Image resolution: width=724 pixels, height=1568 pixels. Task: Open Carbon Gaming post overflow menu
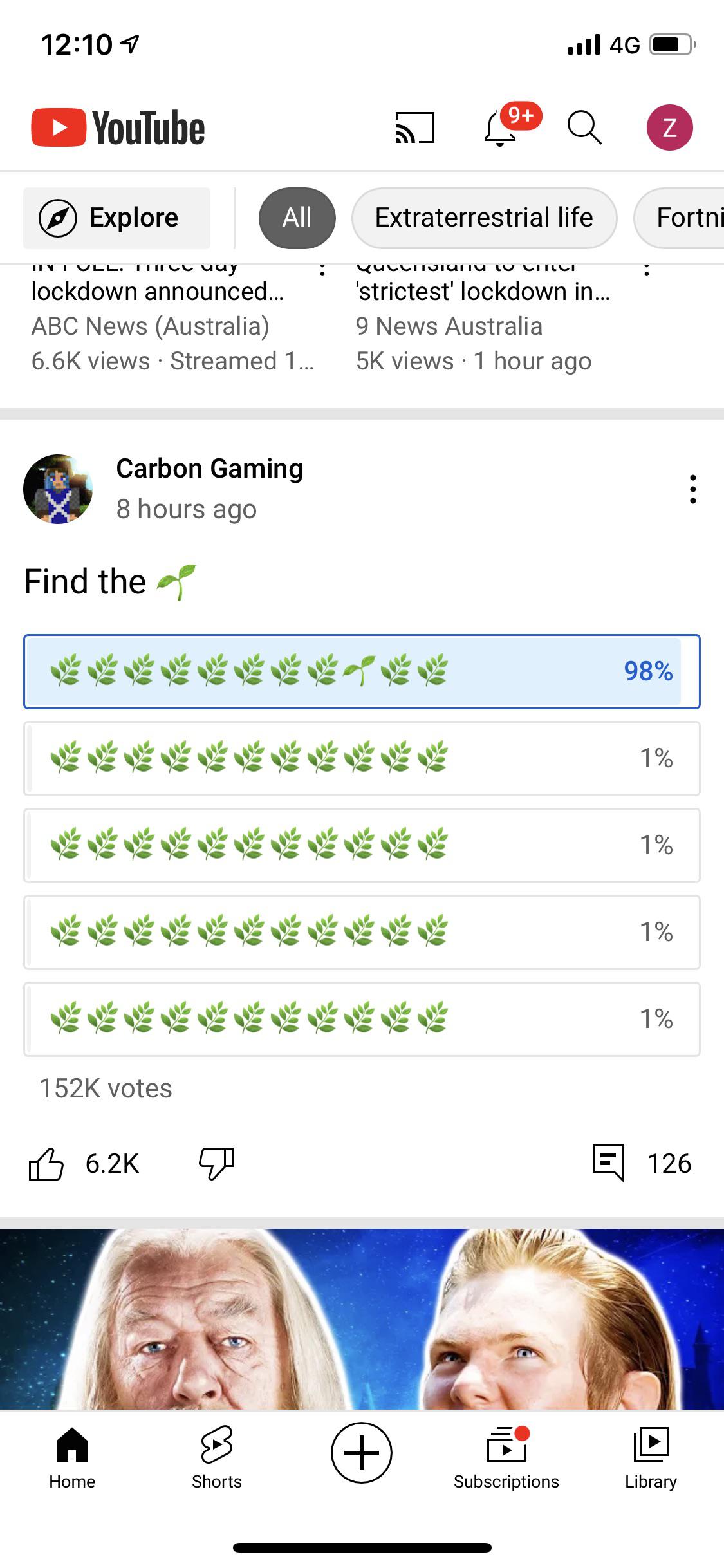pyautogui.click(x=692, y=489)
